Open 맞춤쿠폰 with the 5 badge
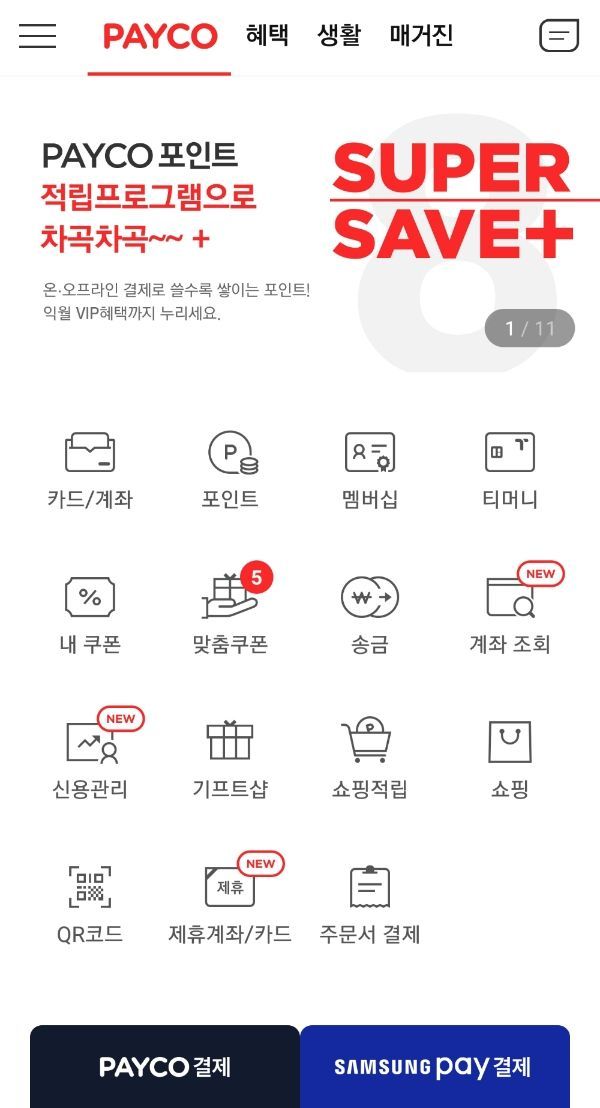The image size is (600, 1108). (230, 611)
